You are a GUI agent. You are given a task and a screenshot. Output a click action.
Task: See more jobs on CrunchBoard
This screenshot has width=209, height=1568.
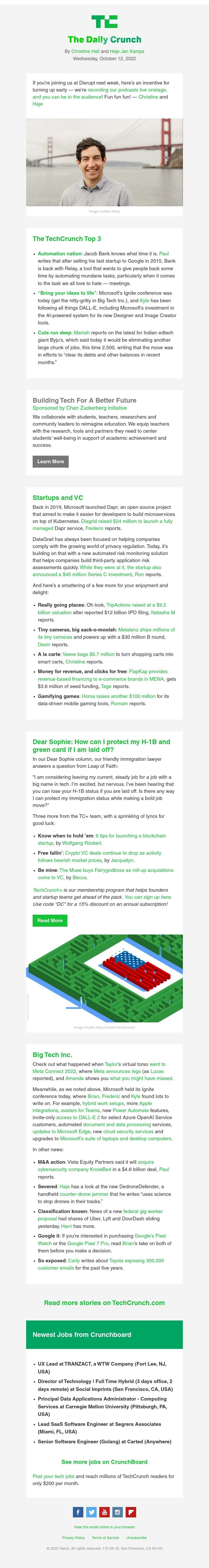pos(104,1462)
